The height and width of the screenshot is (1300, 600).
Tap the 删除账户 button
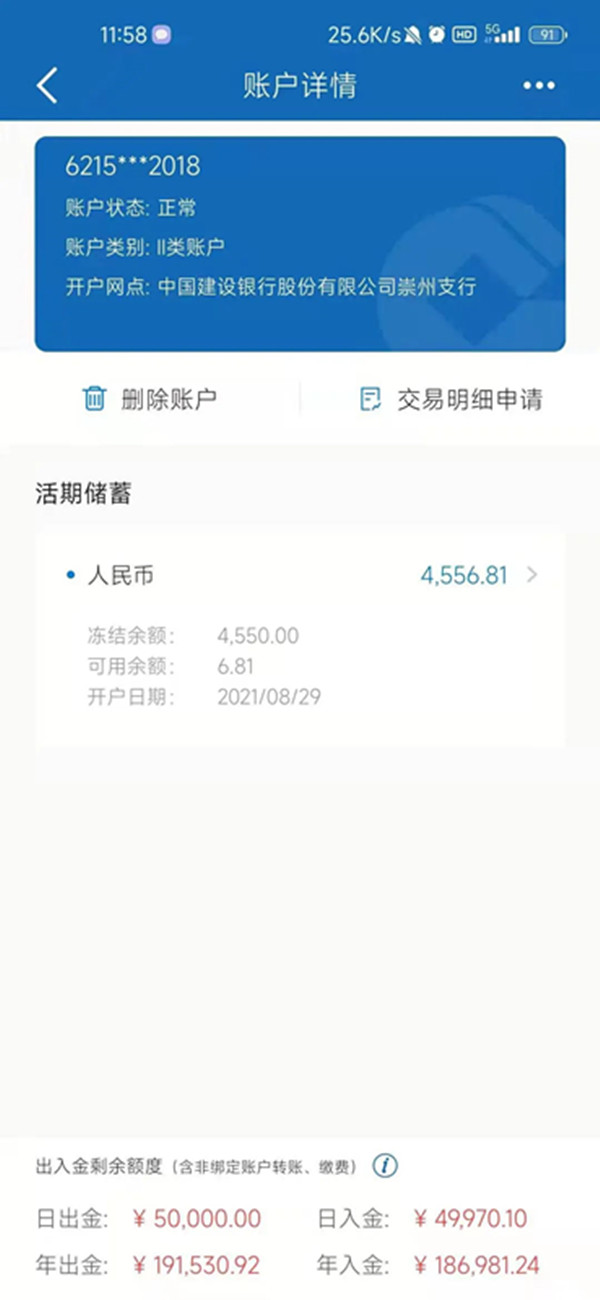(150, 400)
